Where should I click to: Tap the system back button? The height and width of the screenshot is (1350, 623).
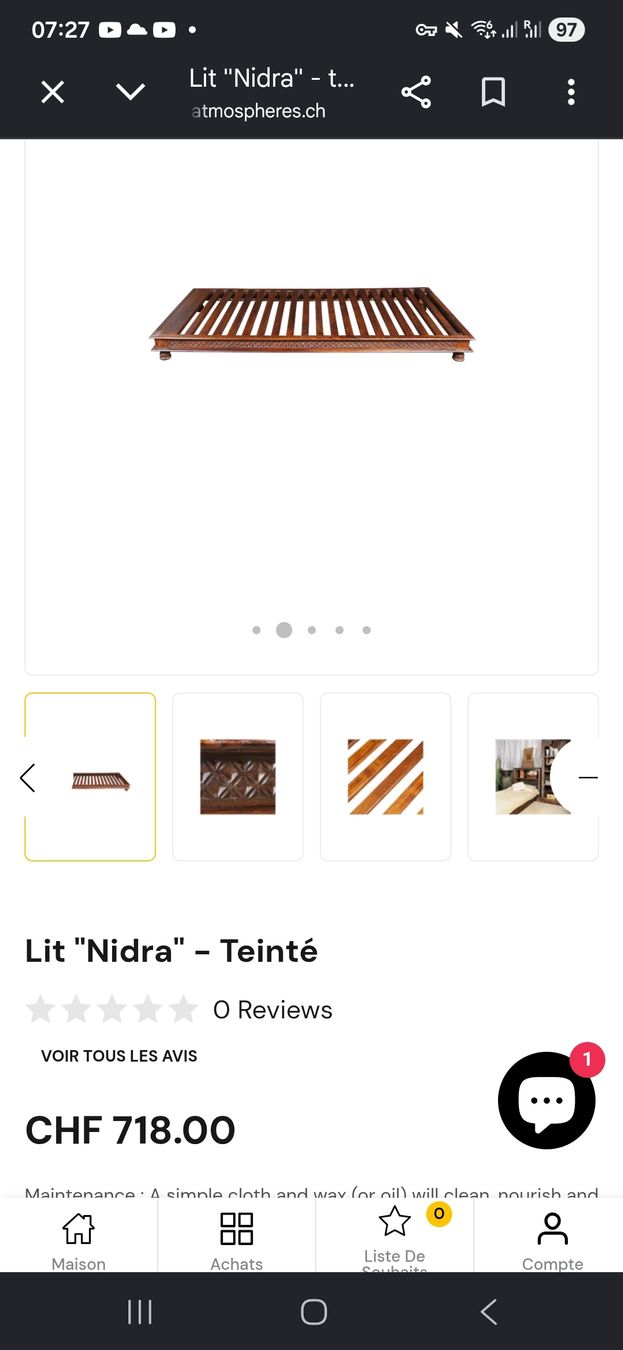[x=488, y=1312]
